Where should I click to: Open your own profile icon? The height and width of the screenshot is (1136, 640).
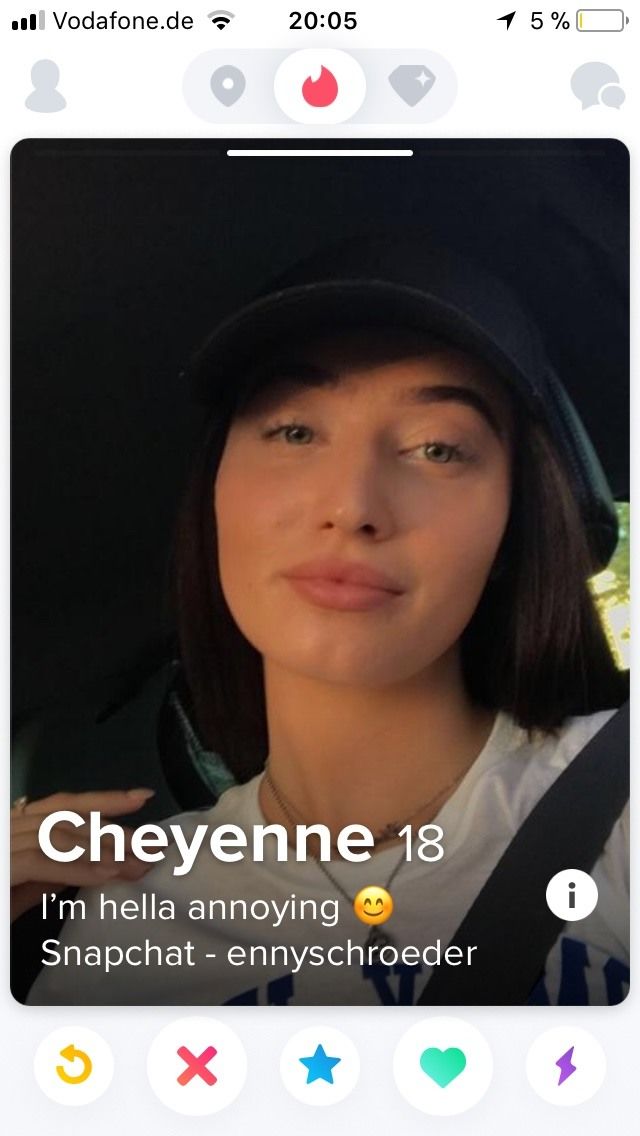pyautogui.click(x=45, y=86)
